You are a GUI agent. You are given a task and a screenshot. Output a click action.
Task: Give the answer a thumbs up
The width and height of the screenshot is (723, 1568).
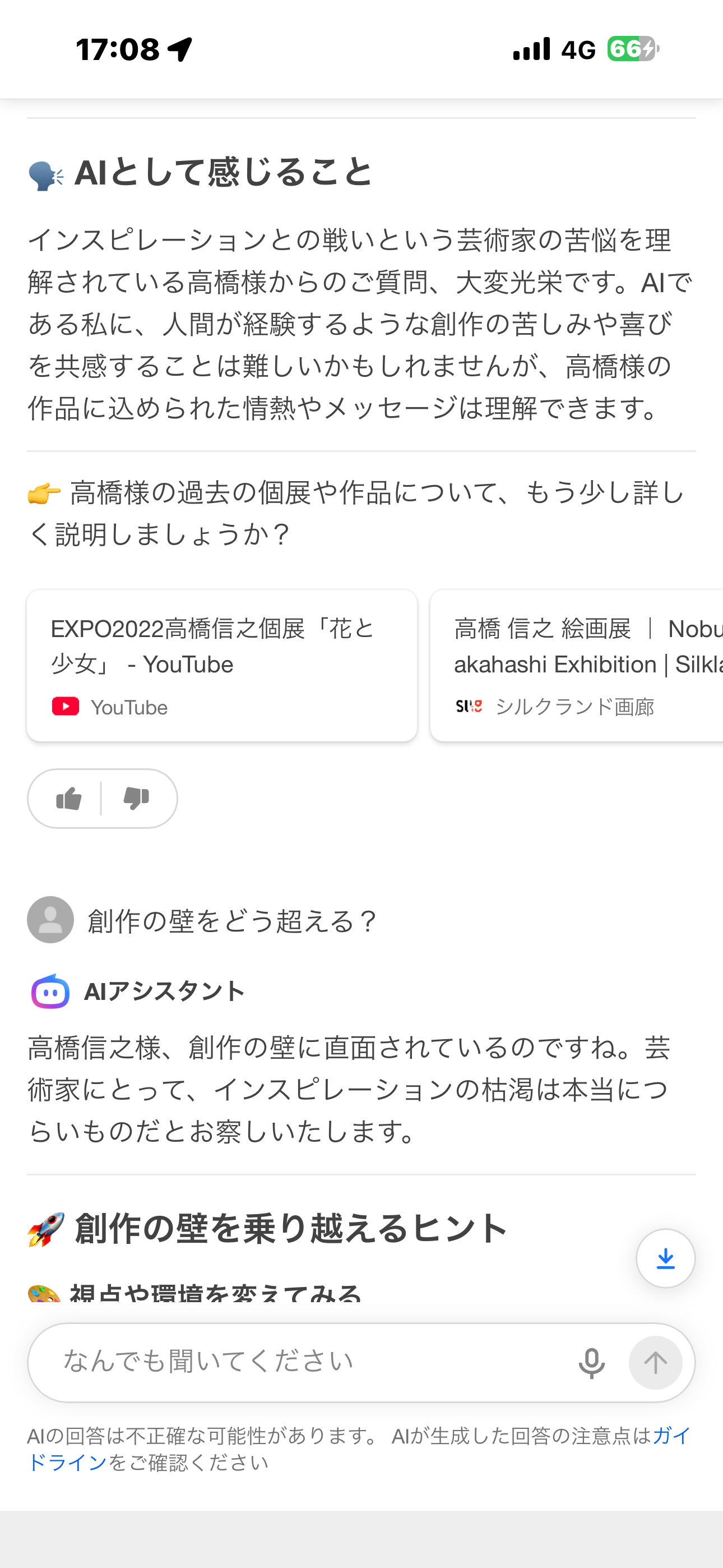69,799
